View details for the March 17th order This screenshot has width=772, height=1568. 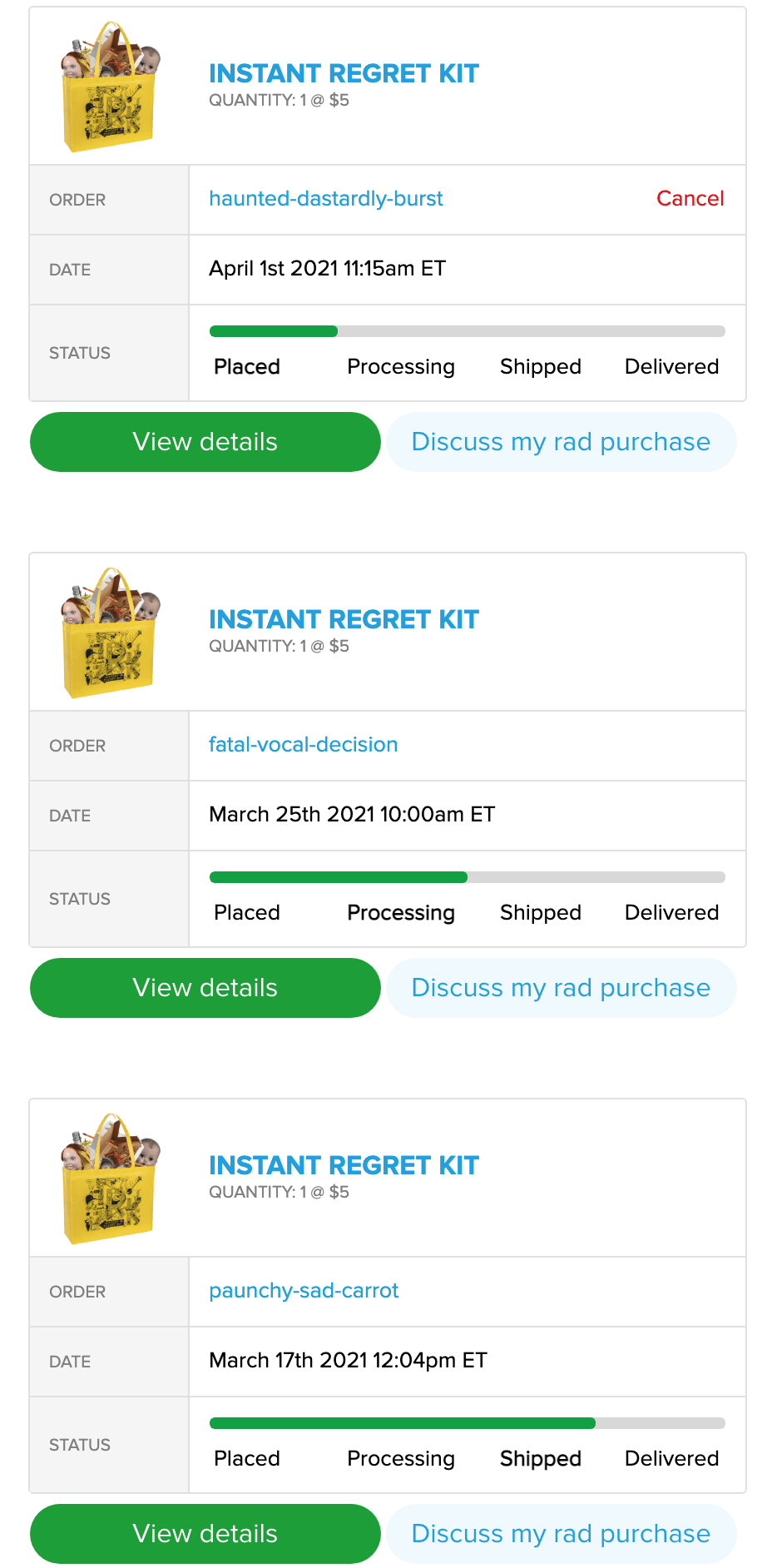pos(205,1534)
